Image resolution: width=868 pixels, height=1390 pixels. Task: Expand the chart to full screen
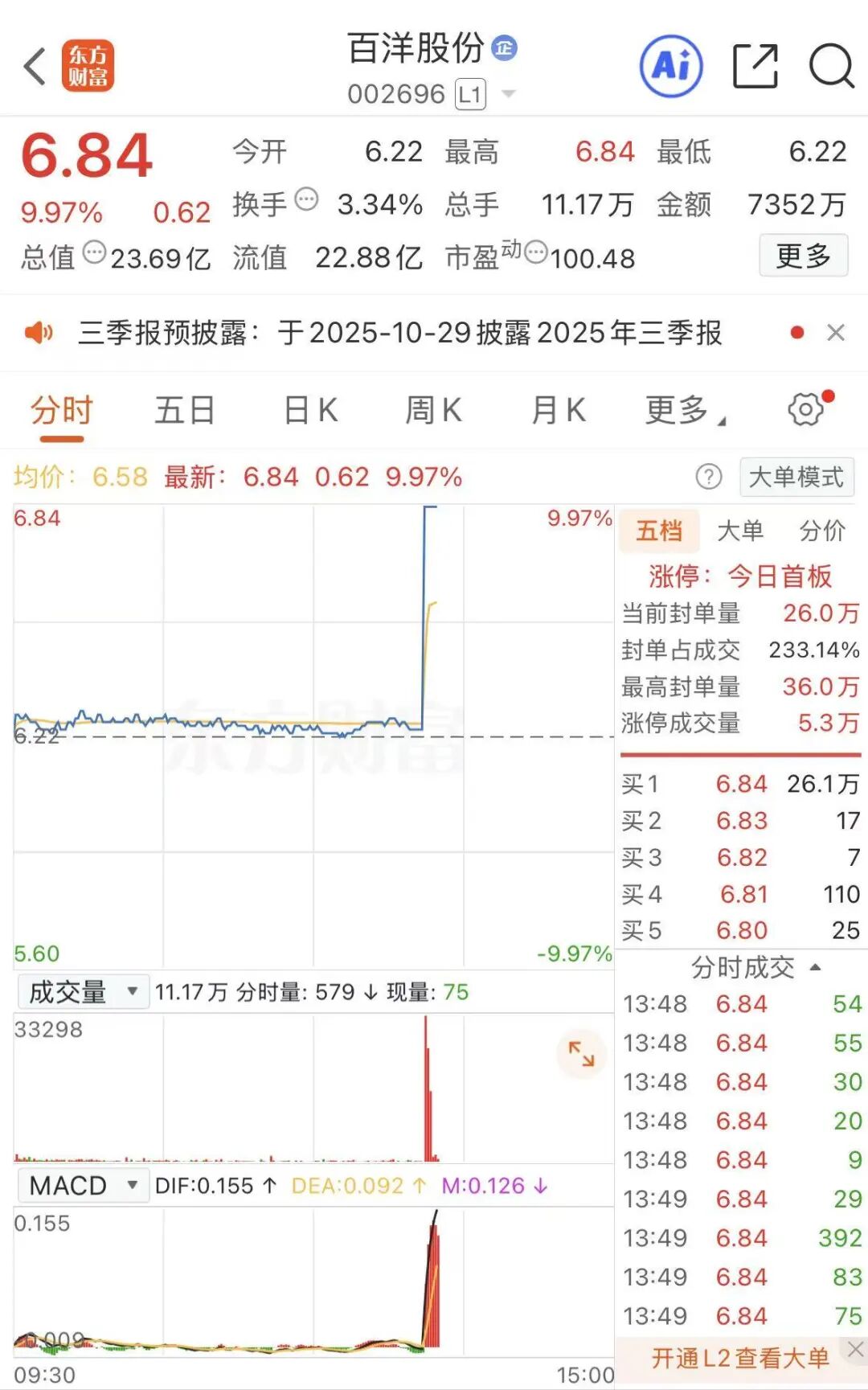[x=581, y=1054]
